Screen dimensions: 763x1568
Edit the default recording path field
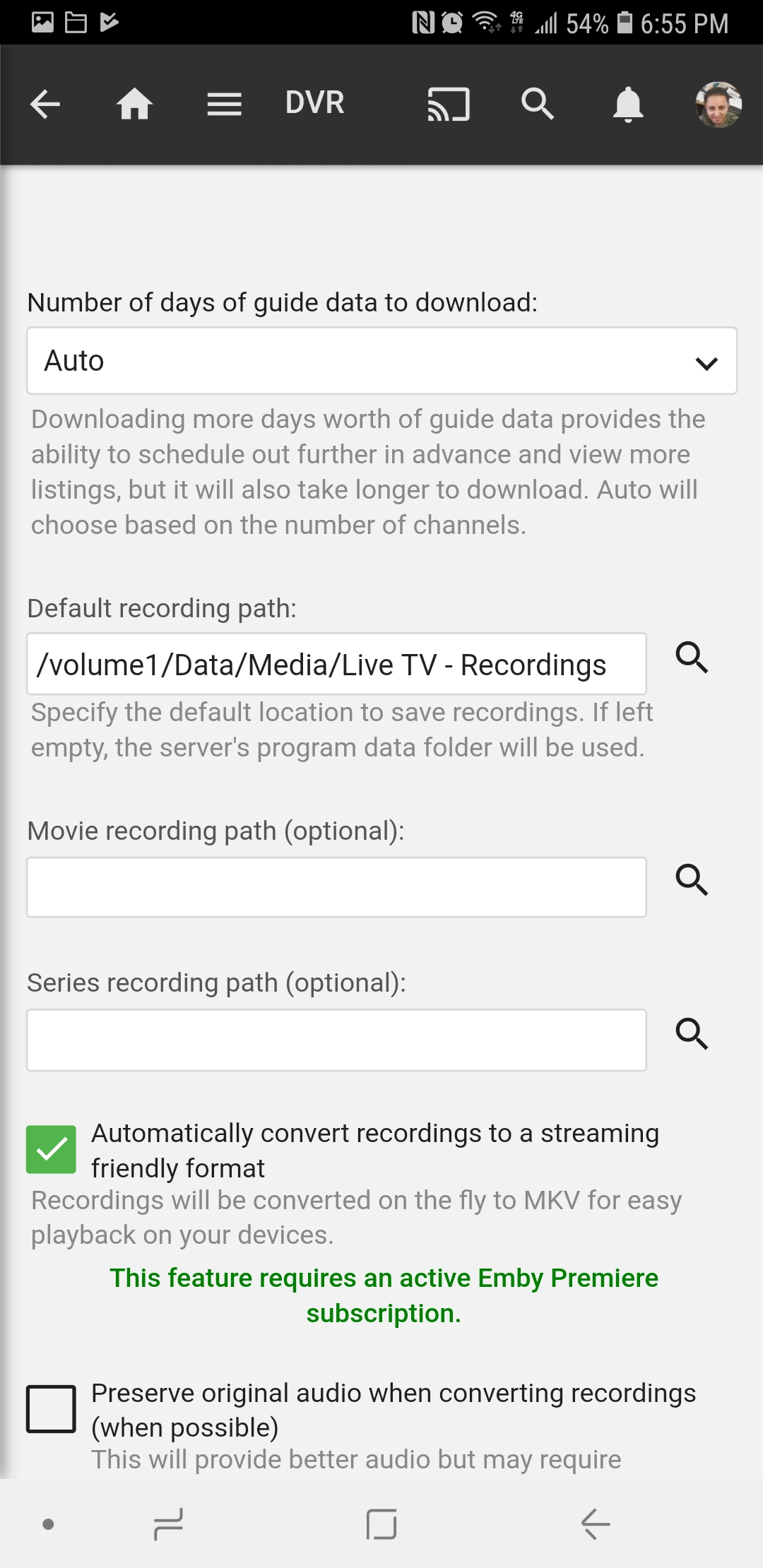pos(336,665)
